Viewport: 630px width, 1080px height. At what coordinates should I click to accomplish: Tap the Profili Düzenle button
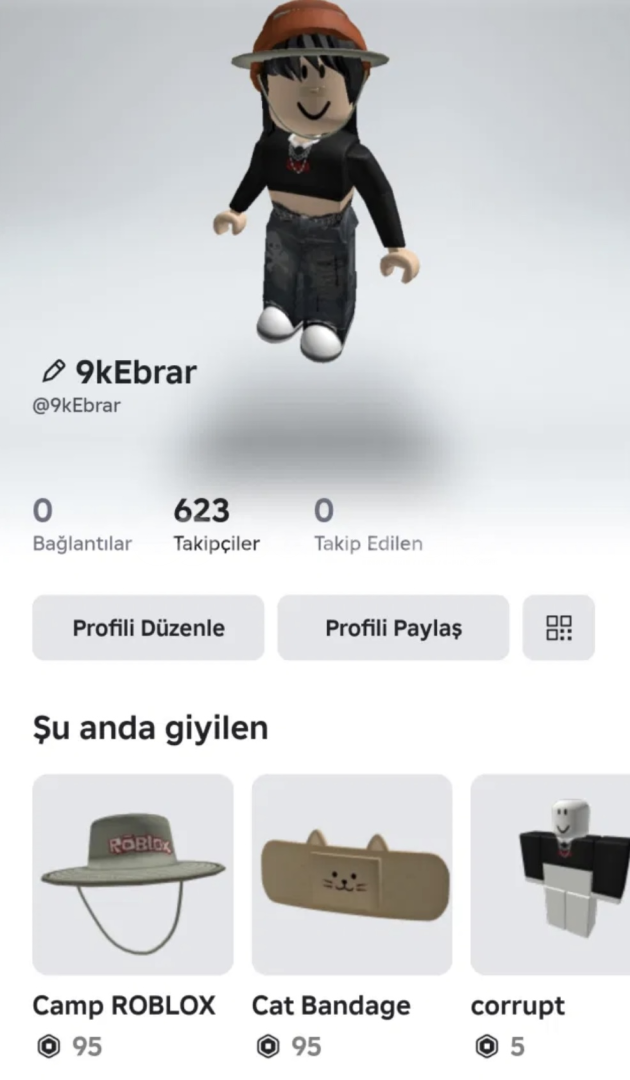coord(148,628)
